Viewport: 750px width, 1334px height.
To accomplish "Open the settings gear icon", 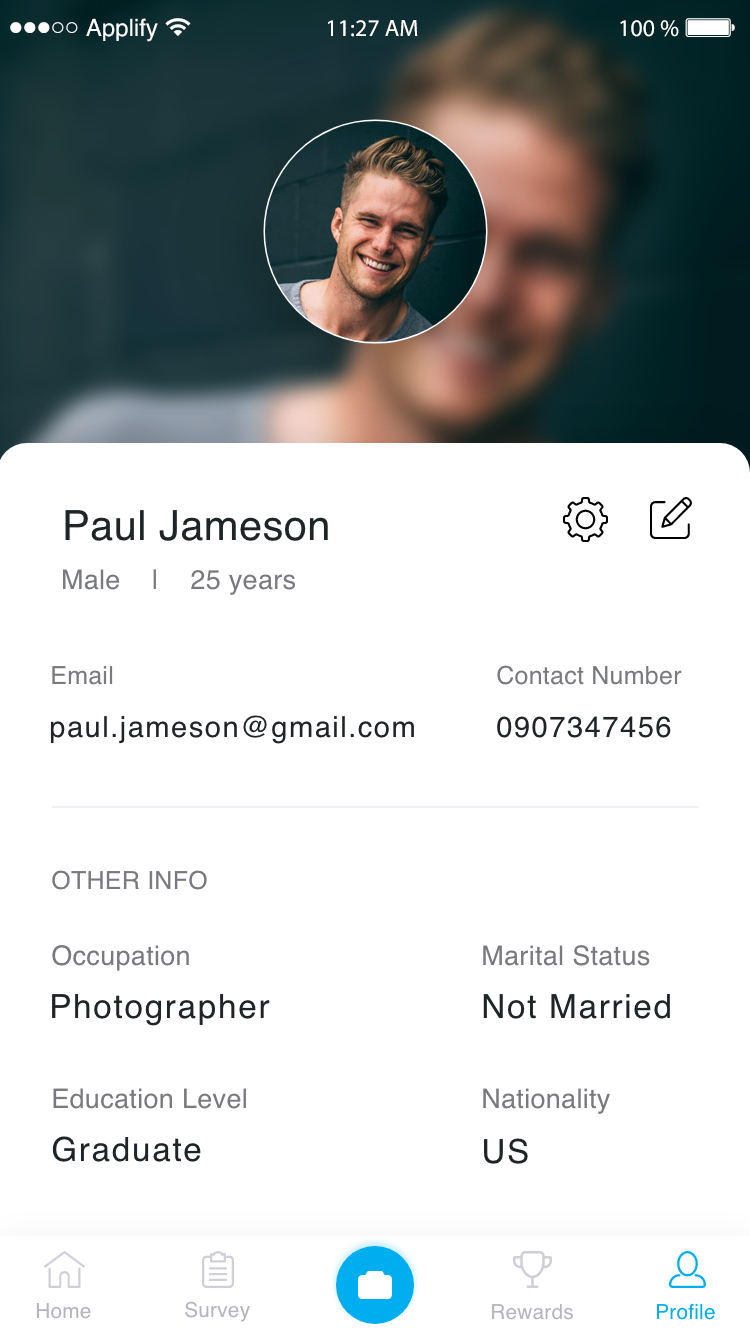I will click(585, 520).
